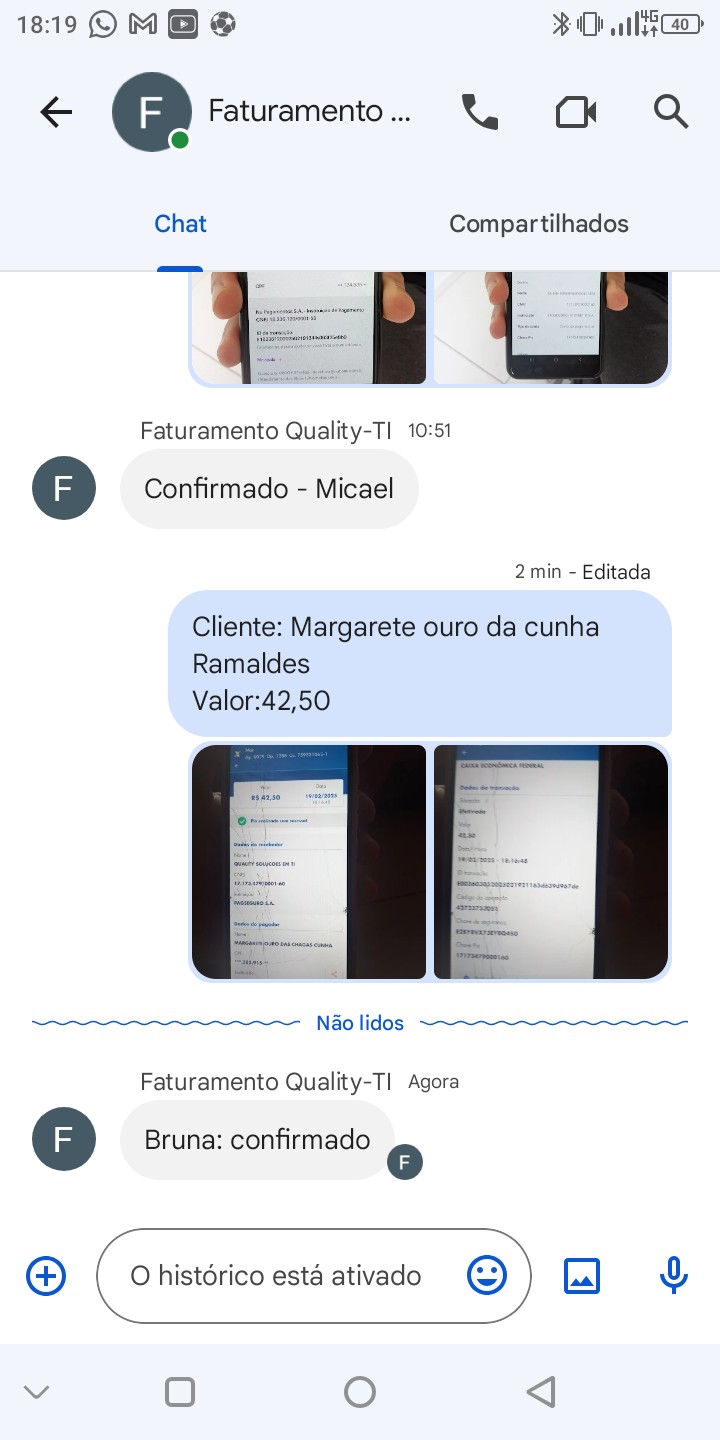Record a voice message with the microphone
Viewport: 720px width, 1440px height.
tap(674, 1276)
